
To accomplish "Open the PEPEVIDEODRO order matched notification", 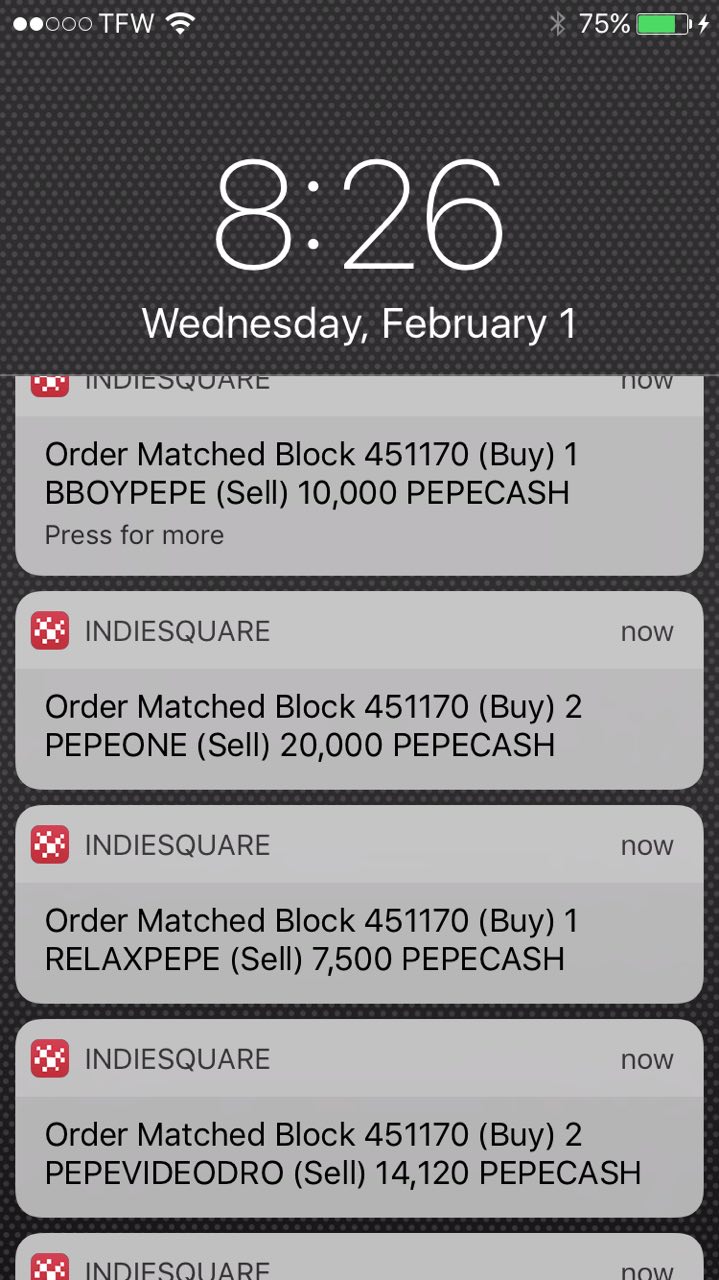I will [x=359, y=1118].
